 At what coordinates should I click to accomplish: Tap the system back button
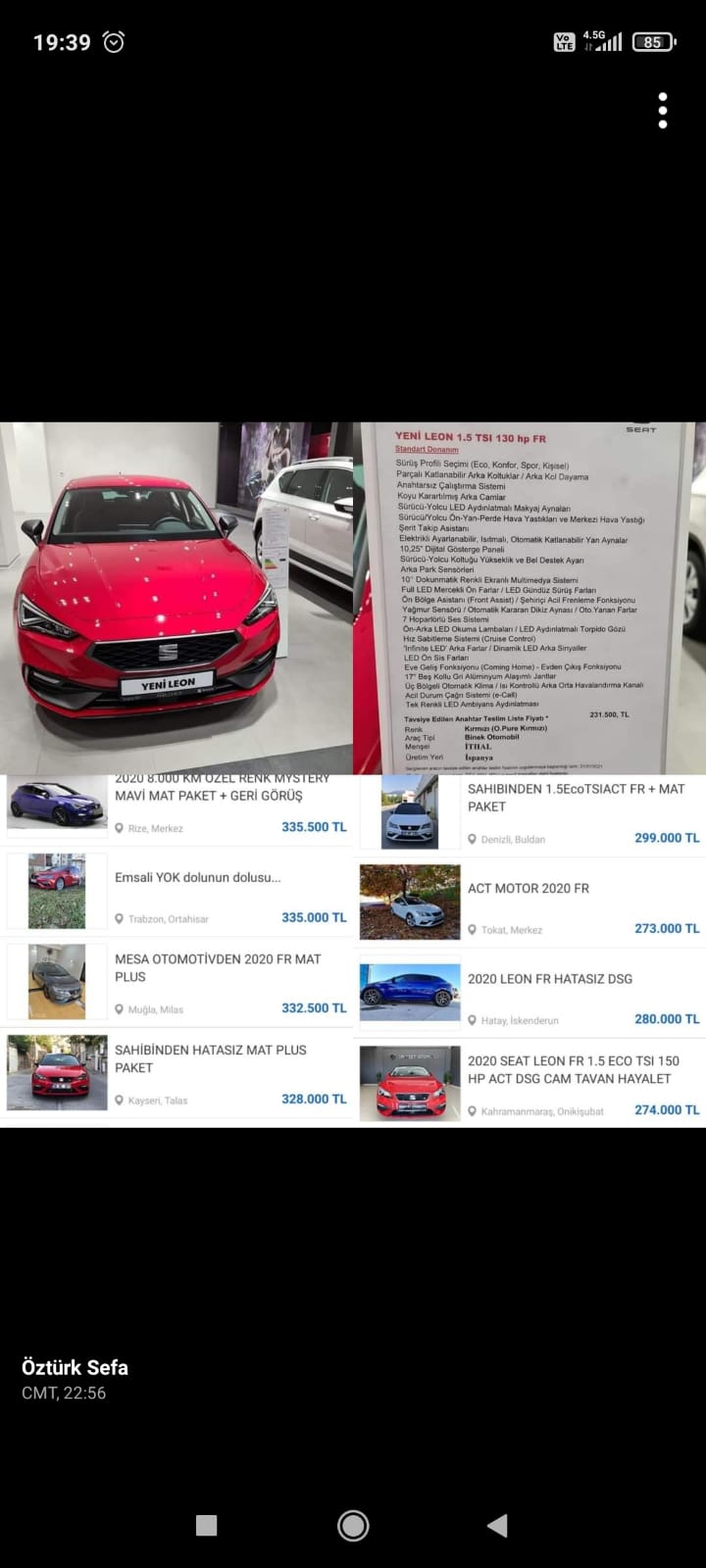498,1525
